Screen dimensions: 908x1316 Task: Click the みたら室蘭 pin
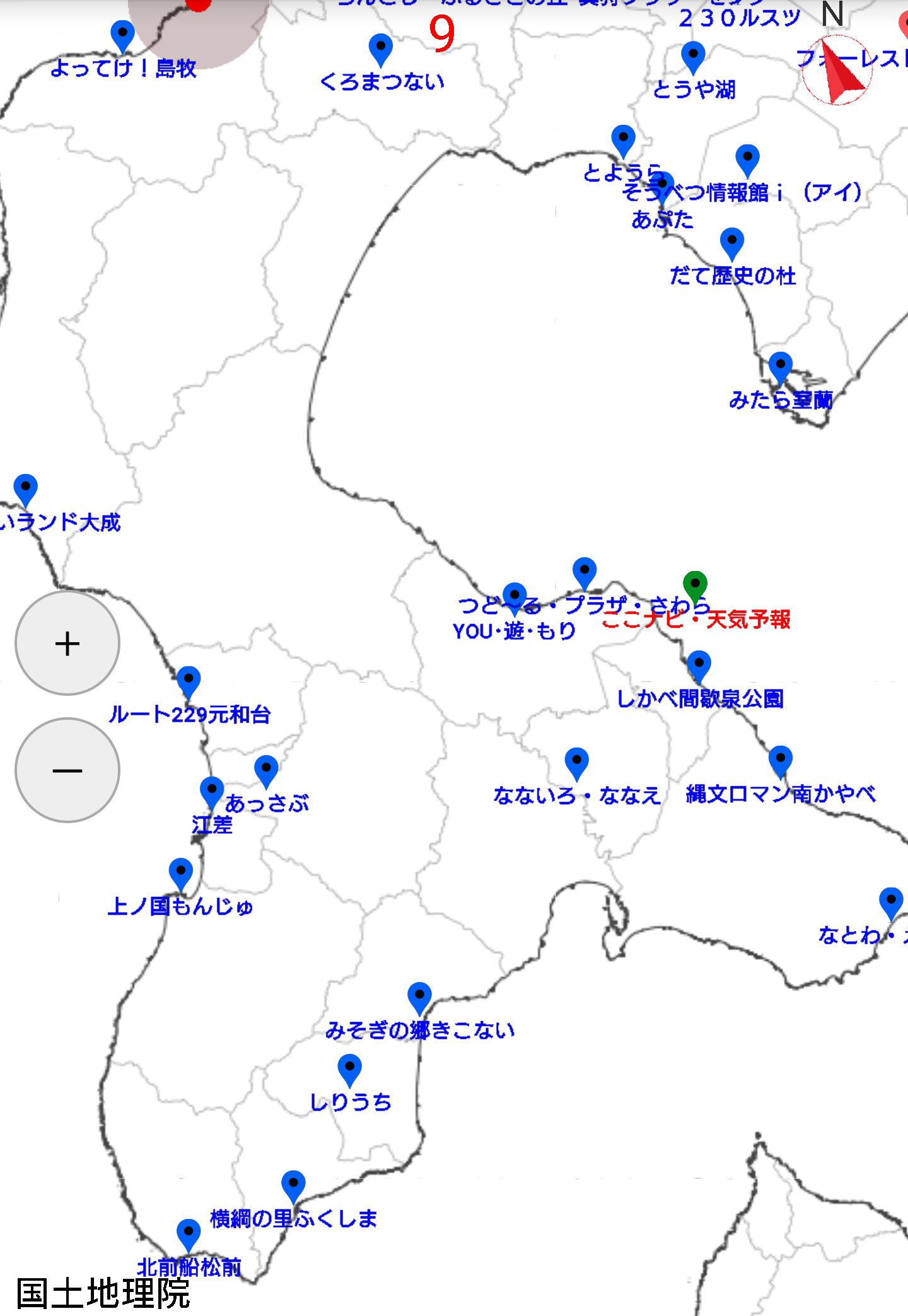(x=782, y=364)
